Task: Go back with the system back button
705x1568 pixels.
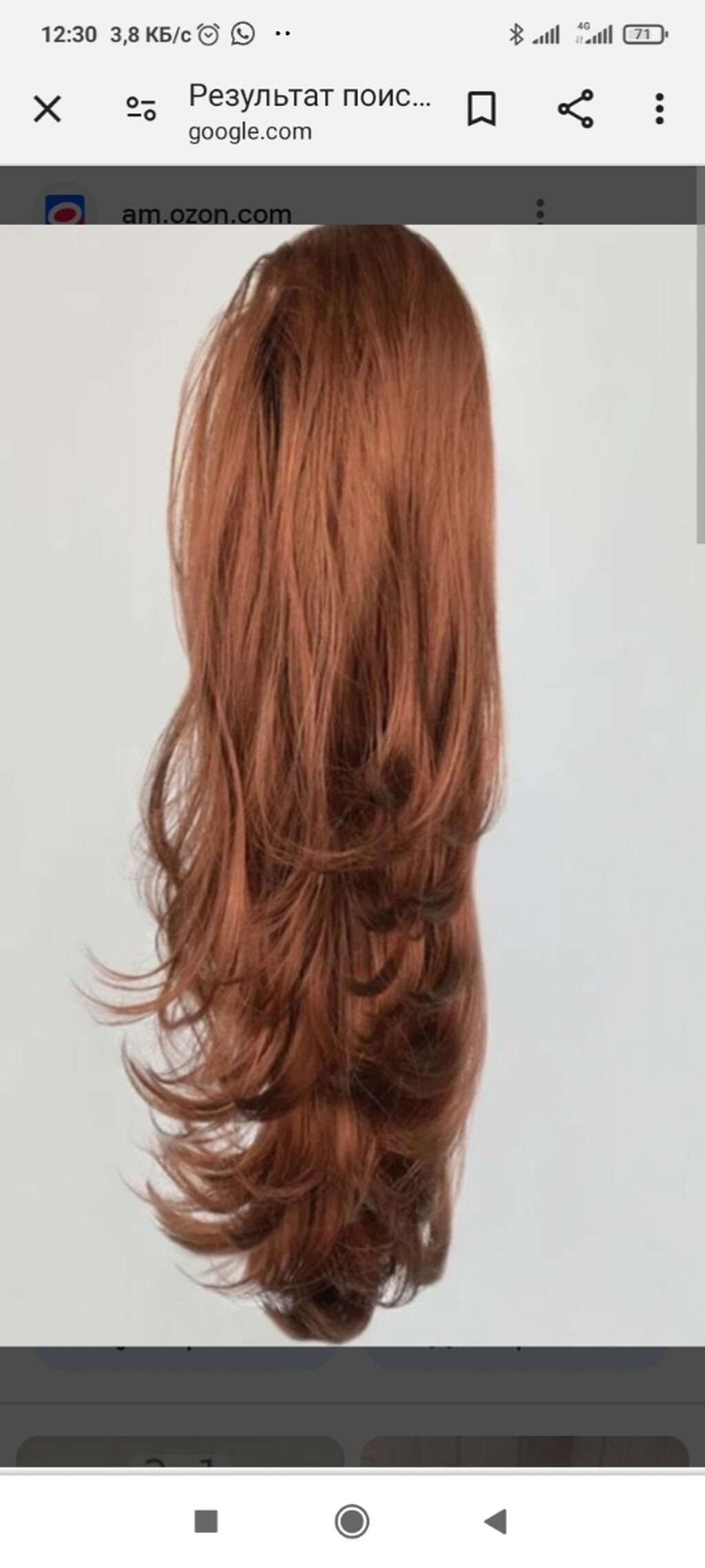Action: coord(496,1521)
